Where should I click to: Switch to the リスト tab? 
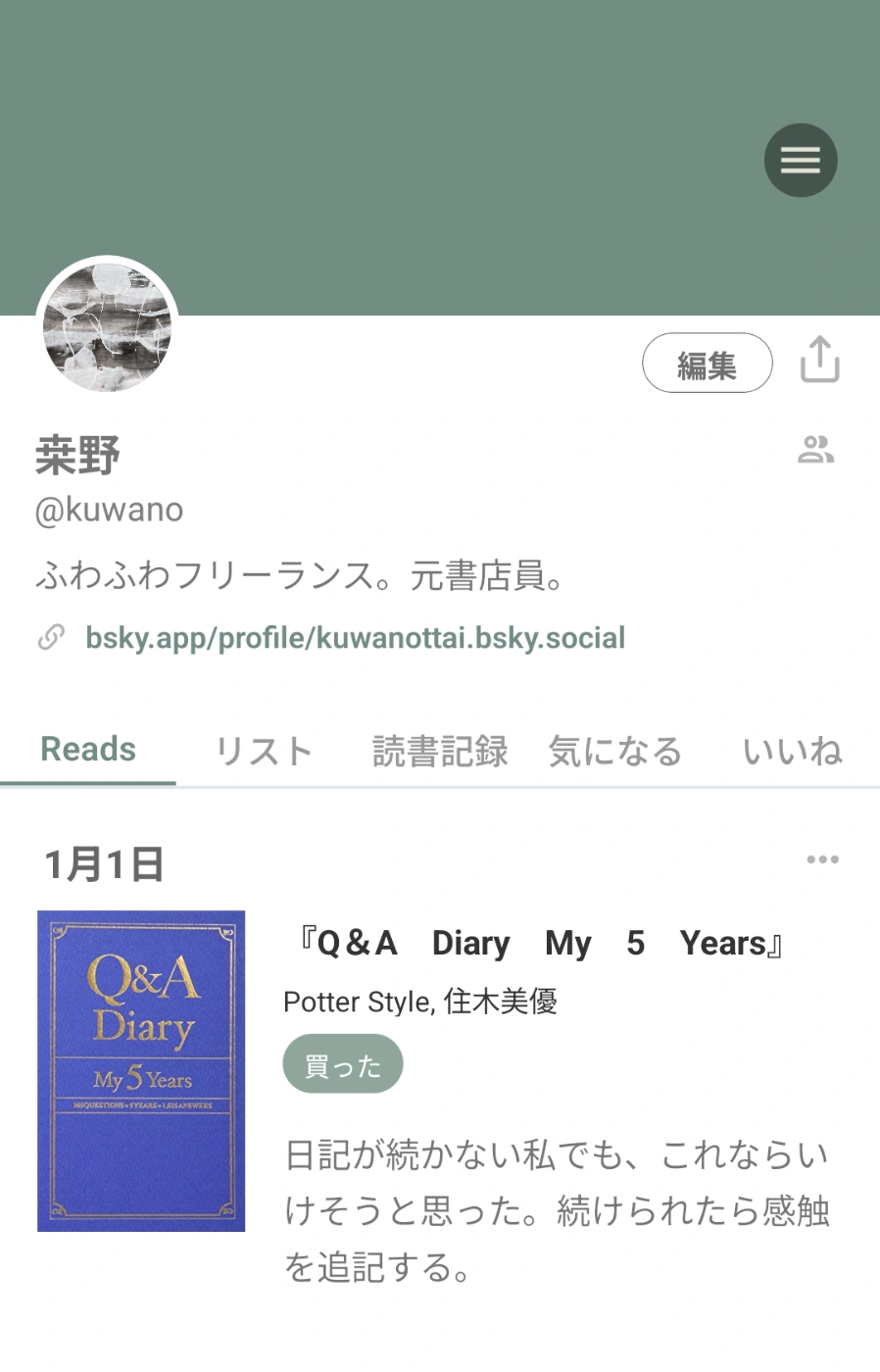click(x=264, y=751)
